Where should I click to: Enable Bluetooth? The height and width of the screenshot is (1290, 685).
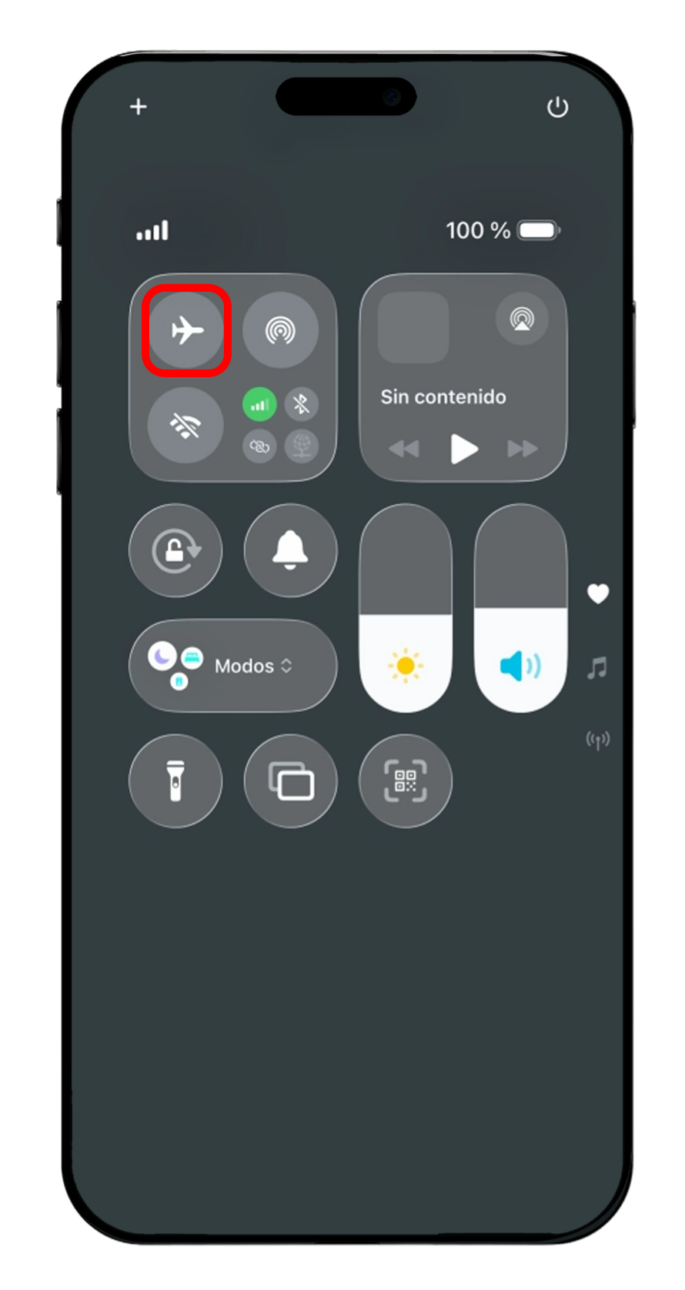[x=301, y=404]
